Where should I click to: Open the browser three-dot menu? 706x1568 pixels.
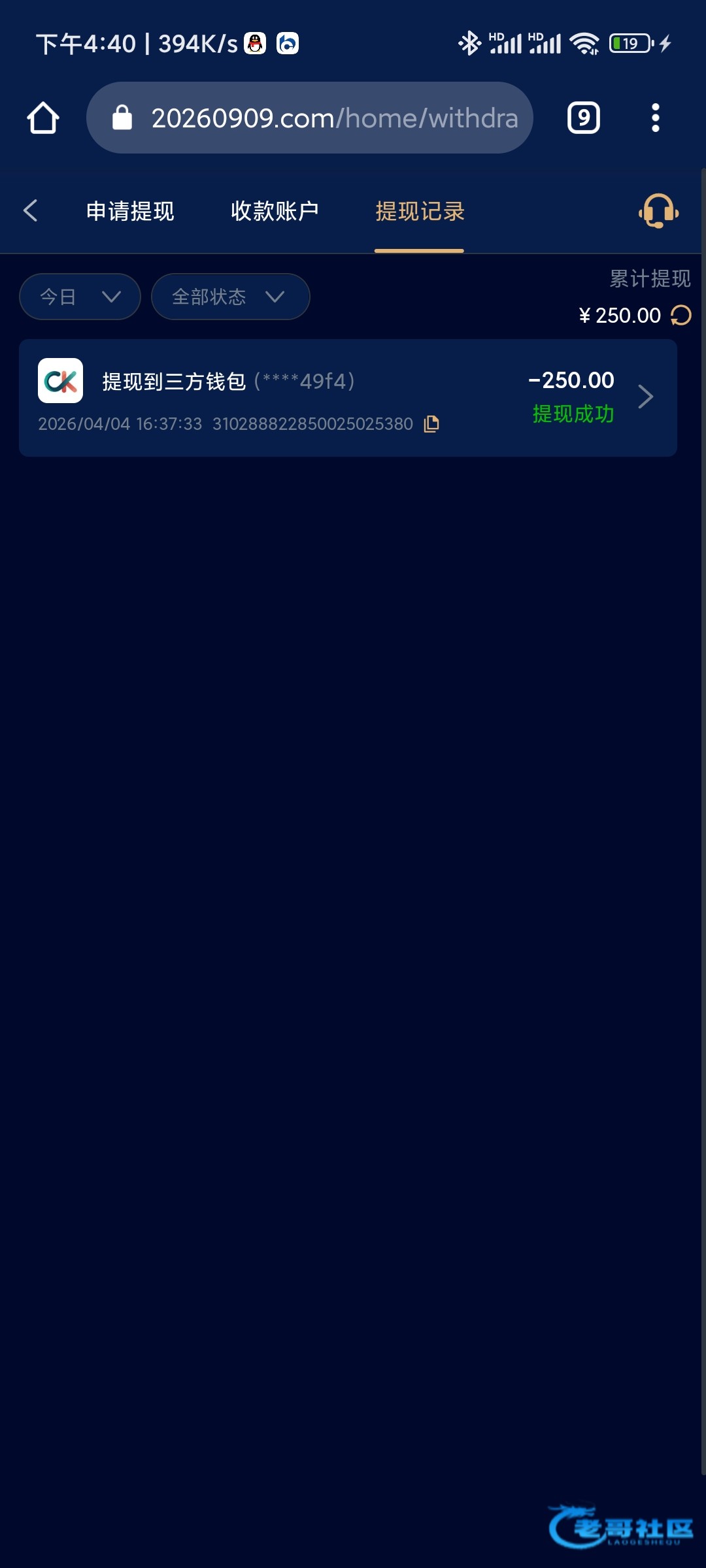coord(655,118)
